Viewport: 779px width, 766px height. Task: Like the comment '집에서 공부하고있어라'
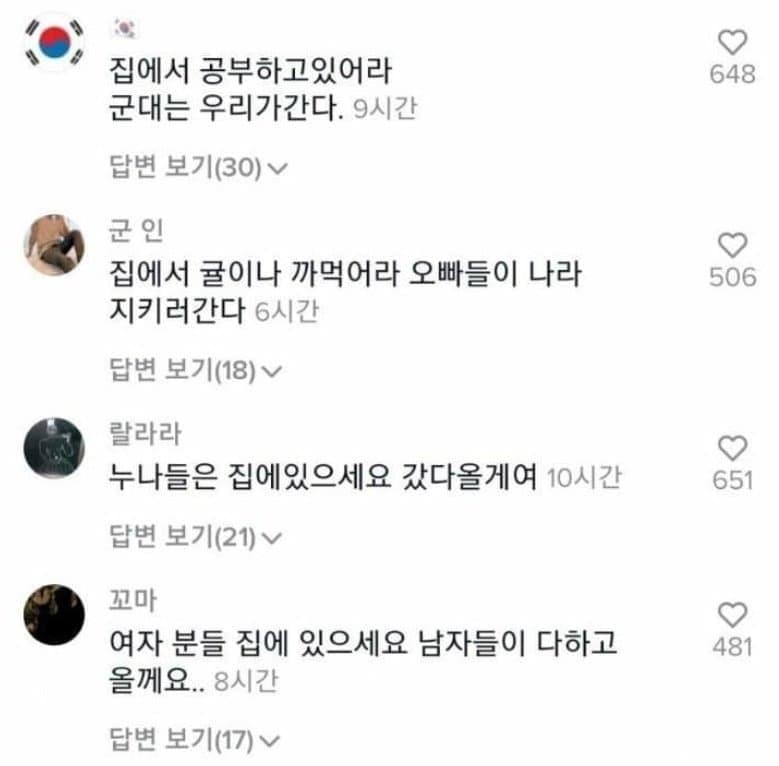[x=733, y=42]
